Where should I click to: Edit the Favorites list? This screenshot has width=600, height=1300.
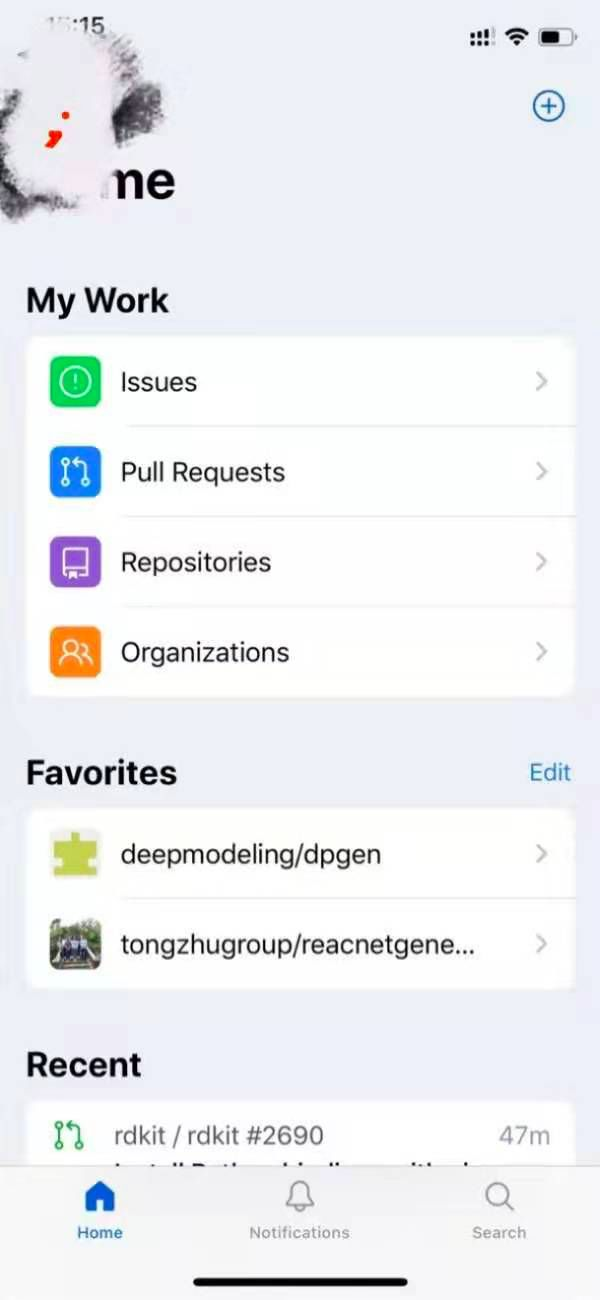click(x=550, y=772)
